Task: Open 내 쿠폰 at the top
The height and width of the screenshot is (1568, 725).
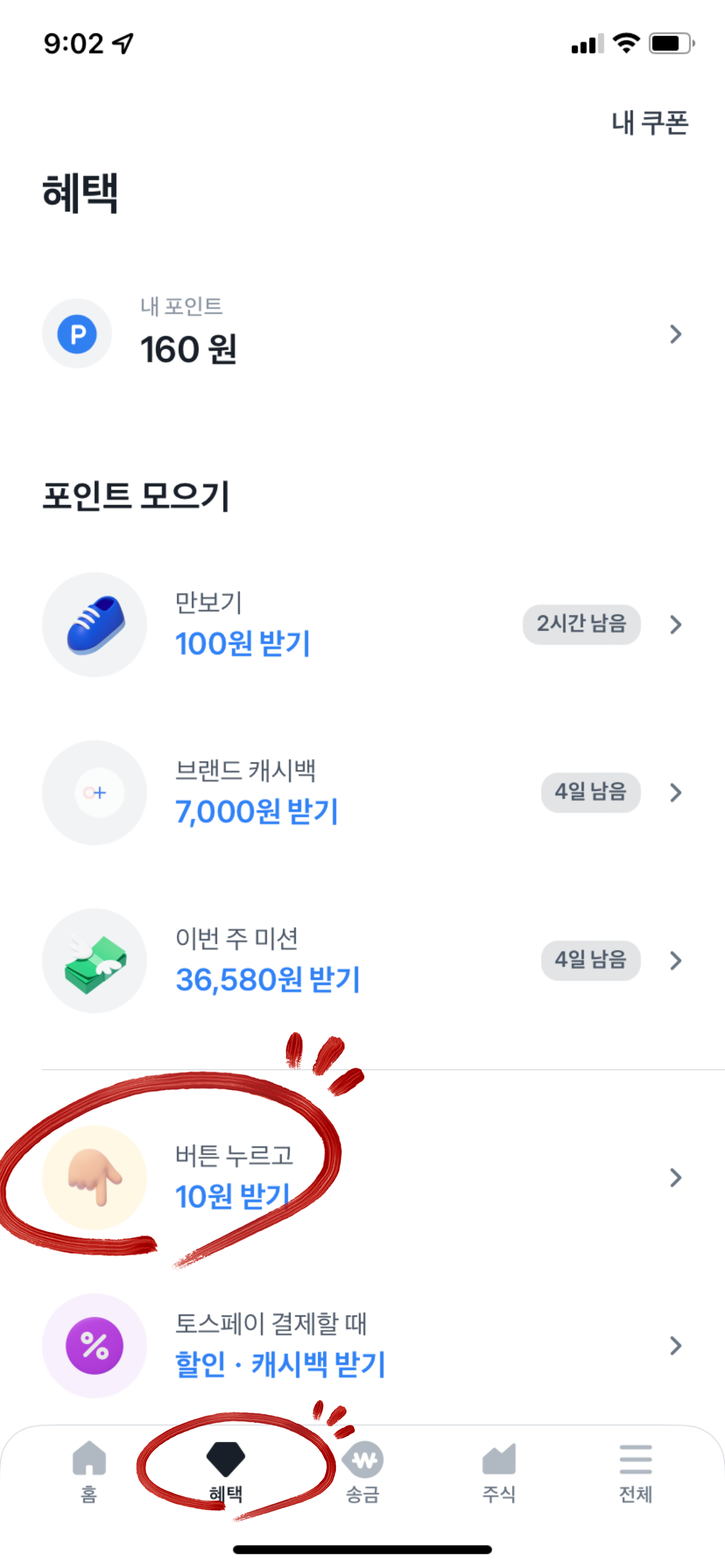Action: [650, 122]
